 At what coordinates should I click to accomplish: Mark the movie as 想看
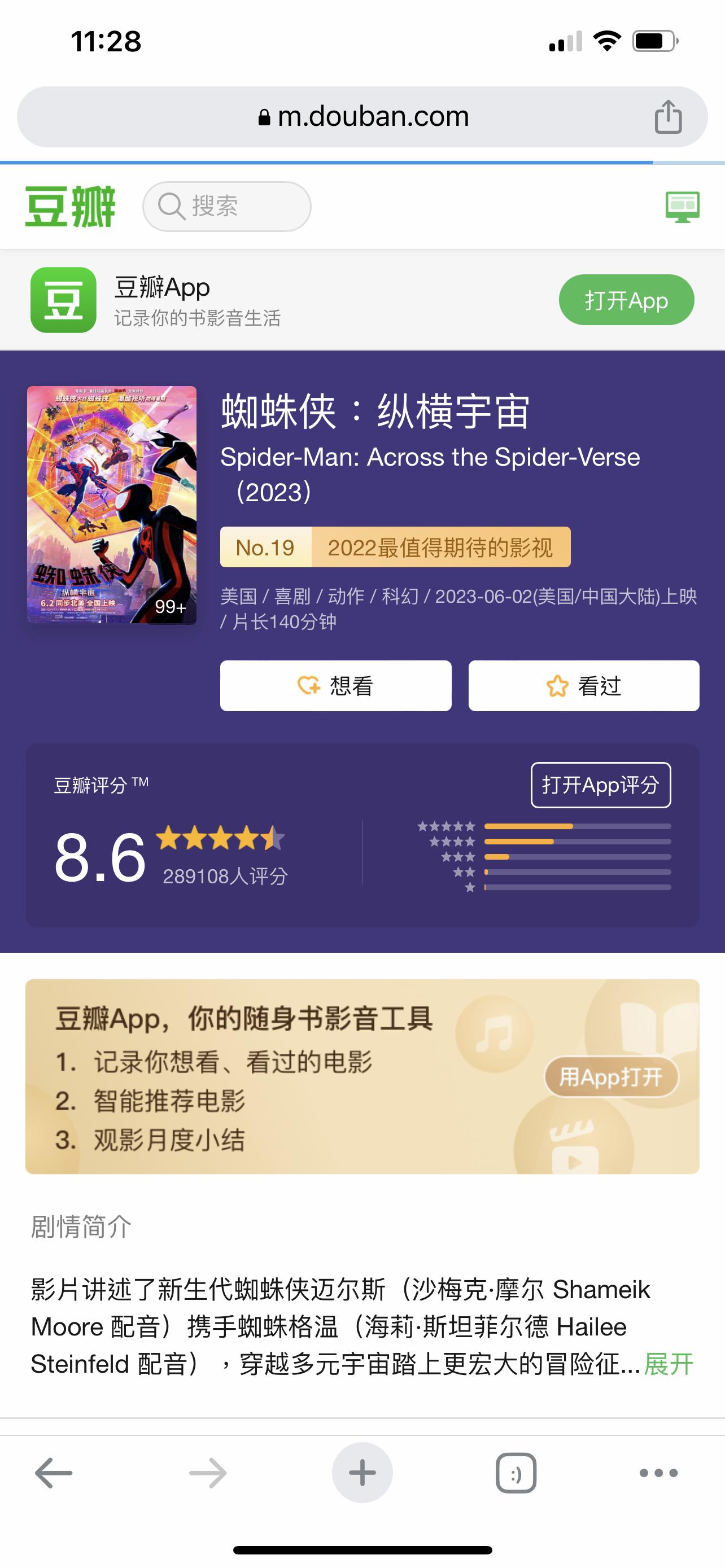tap(335, 685)
